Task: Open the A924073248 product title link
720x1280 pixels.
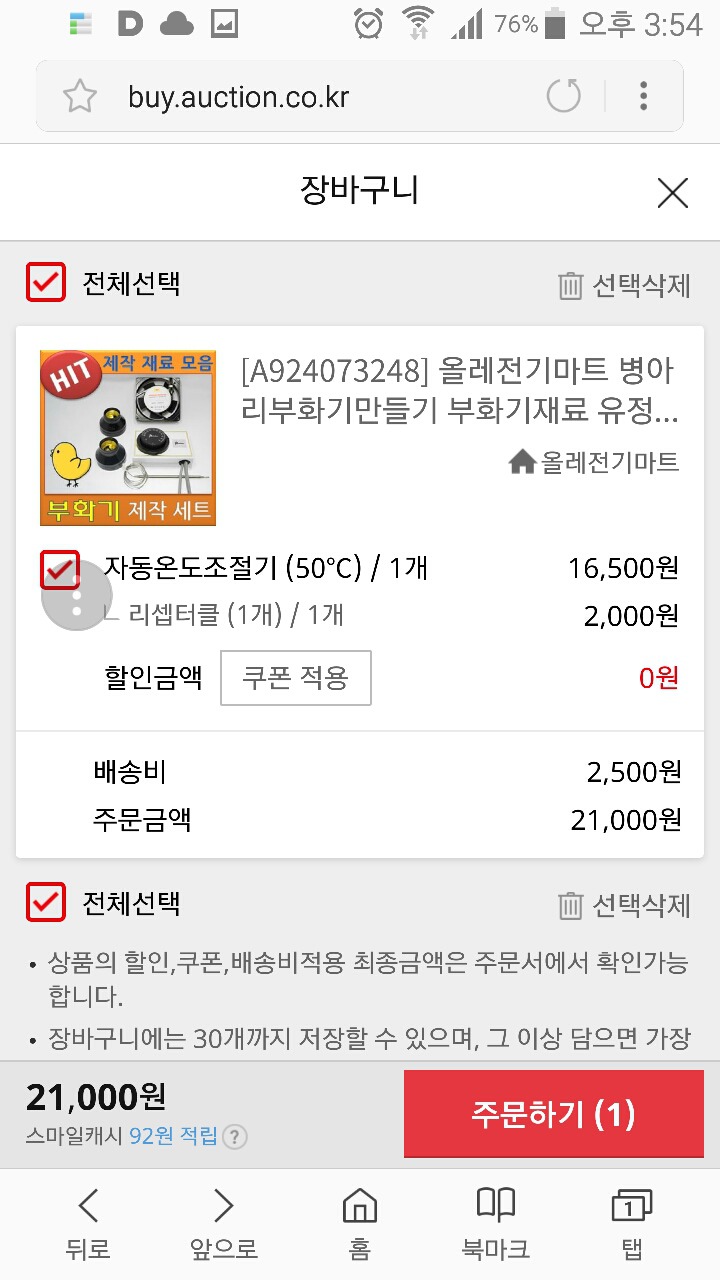Action: click(x=459, y=390)
